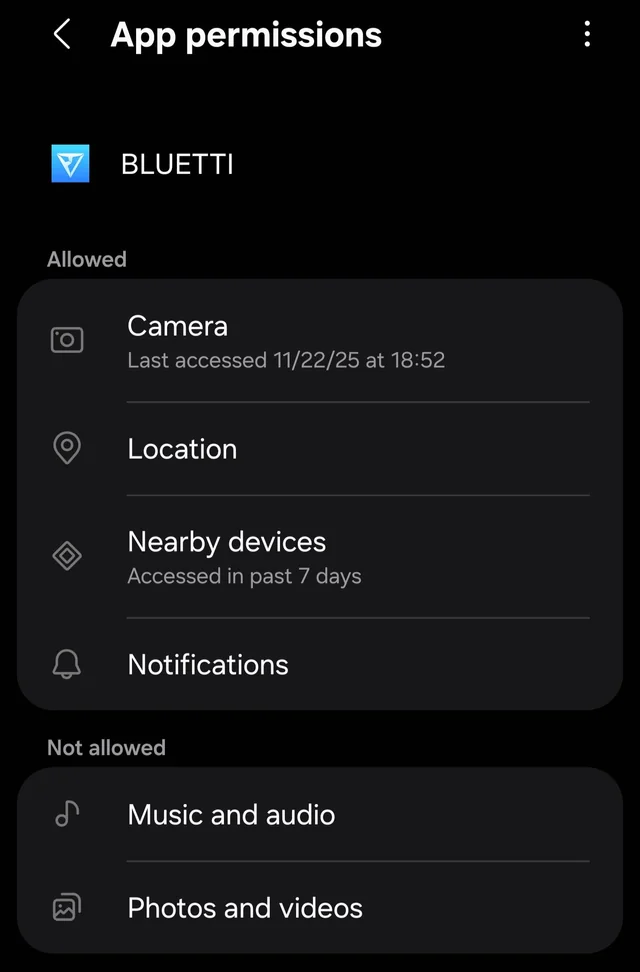
Task: Go back from App permissions
Action: (x=62, y=35)
